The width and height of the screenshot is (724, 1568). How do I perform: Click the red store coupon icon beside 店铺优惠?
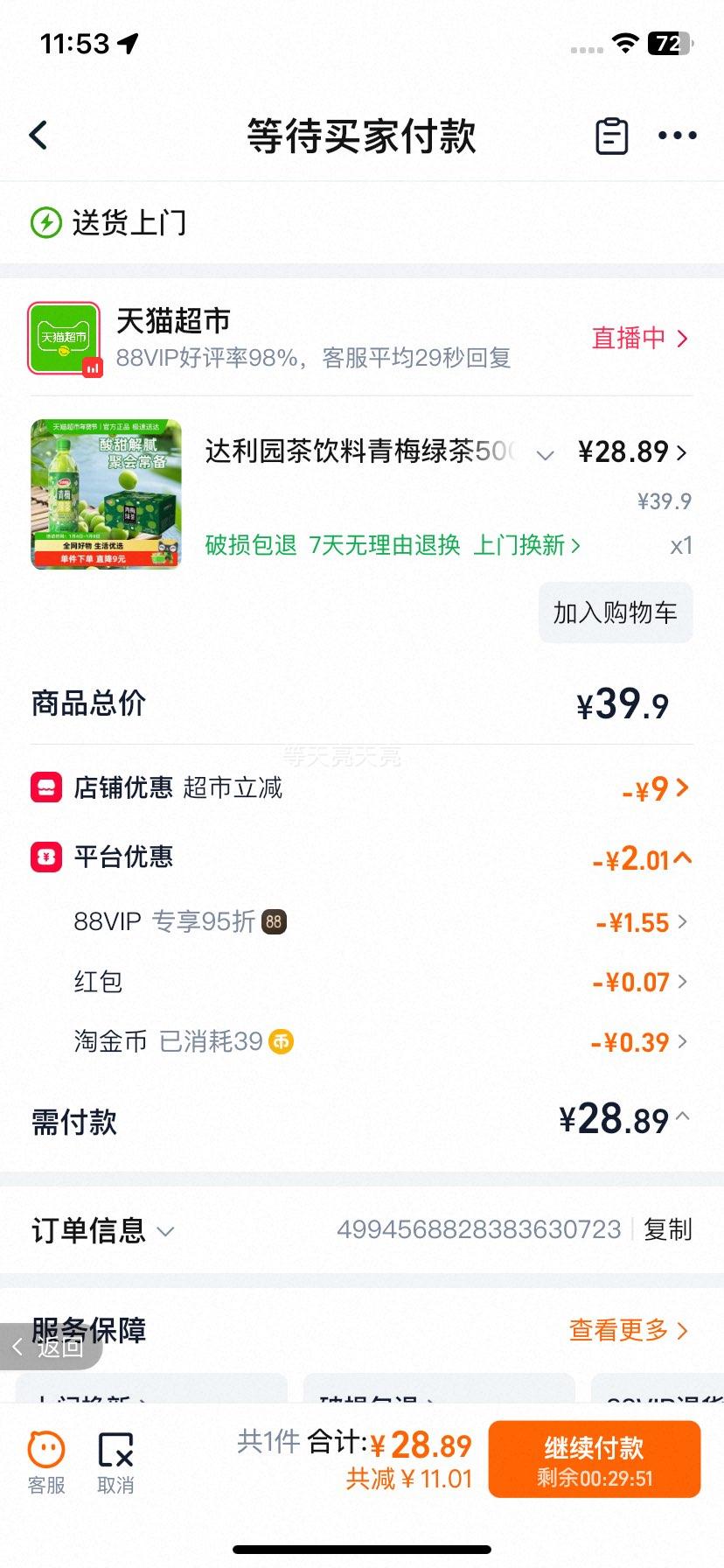45,788
